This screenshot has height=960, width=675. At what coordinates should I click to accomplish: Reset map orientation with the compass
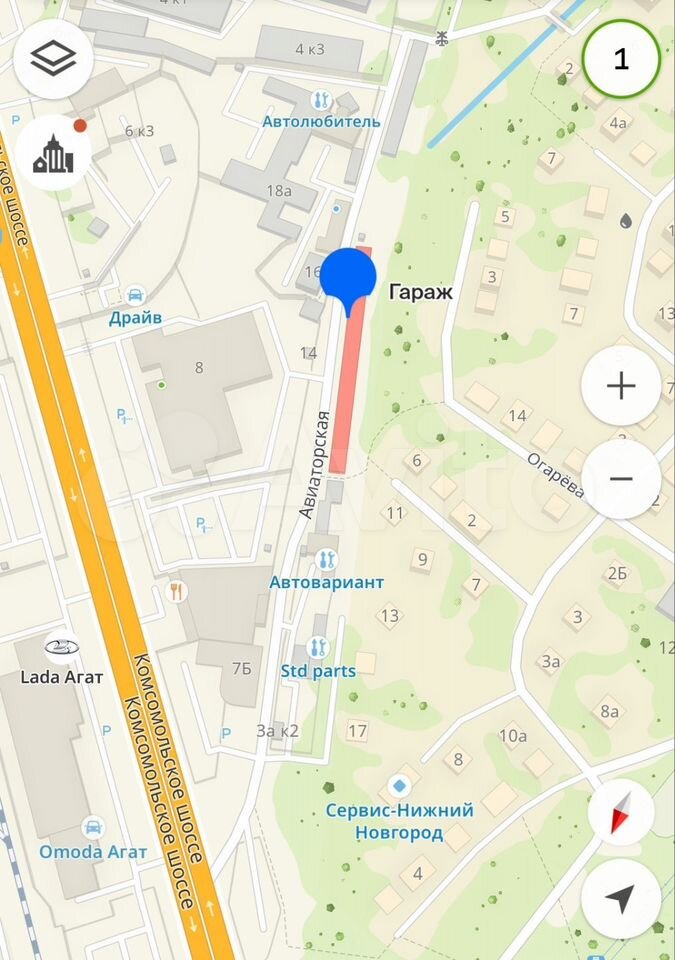[621, 812]
